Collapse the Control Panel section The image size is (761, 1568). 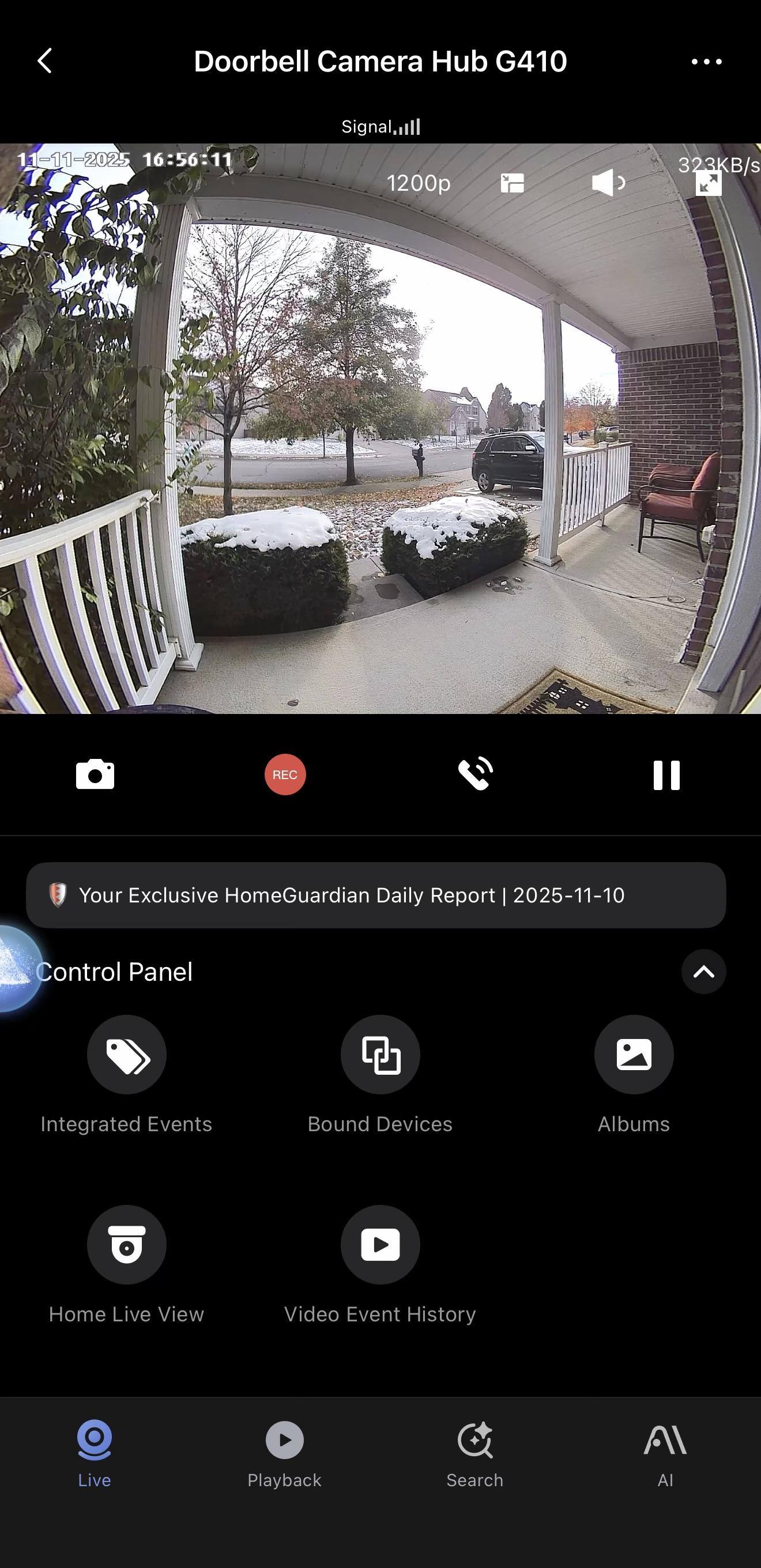click(703, 972)
